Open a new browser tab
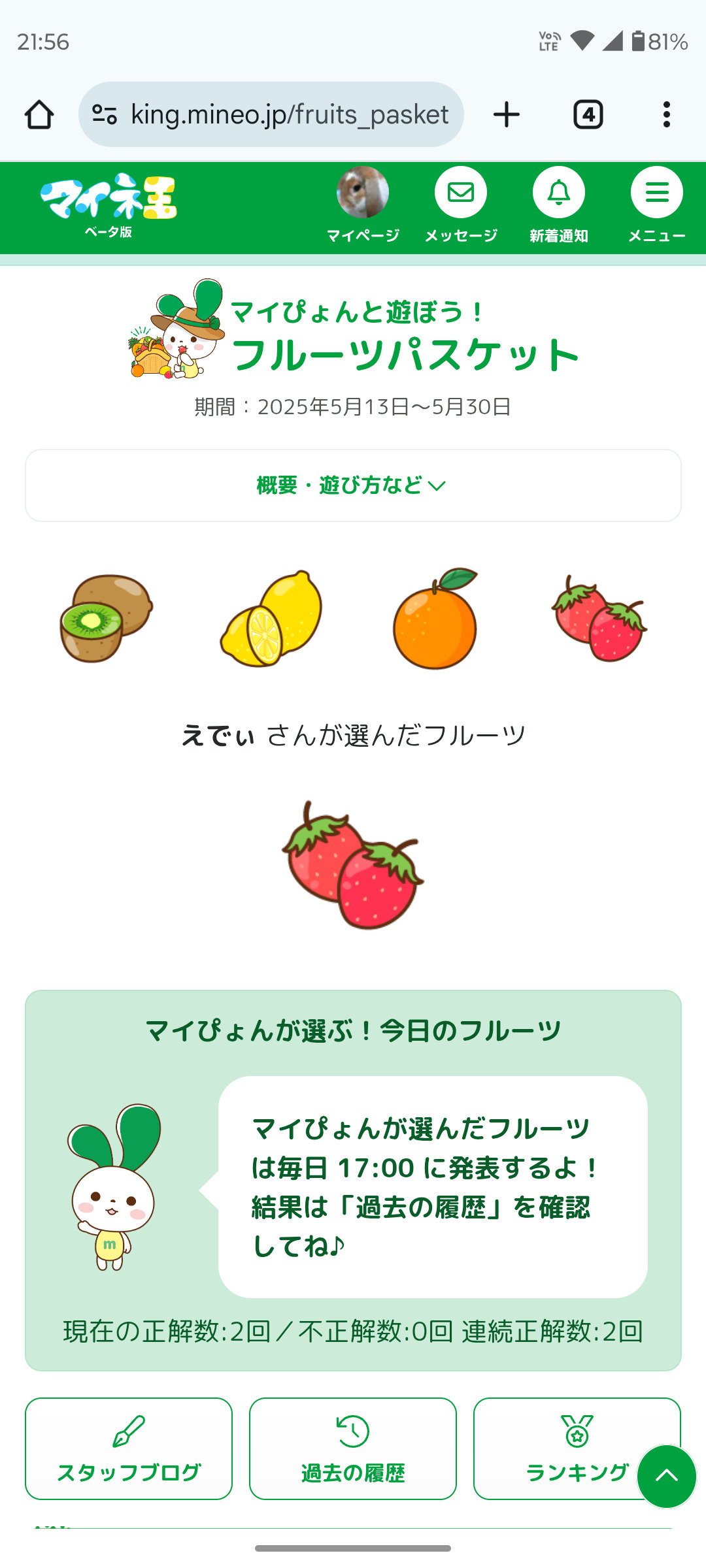This screenshot has width=706, height=1568. (506, 115)
